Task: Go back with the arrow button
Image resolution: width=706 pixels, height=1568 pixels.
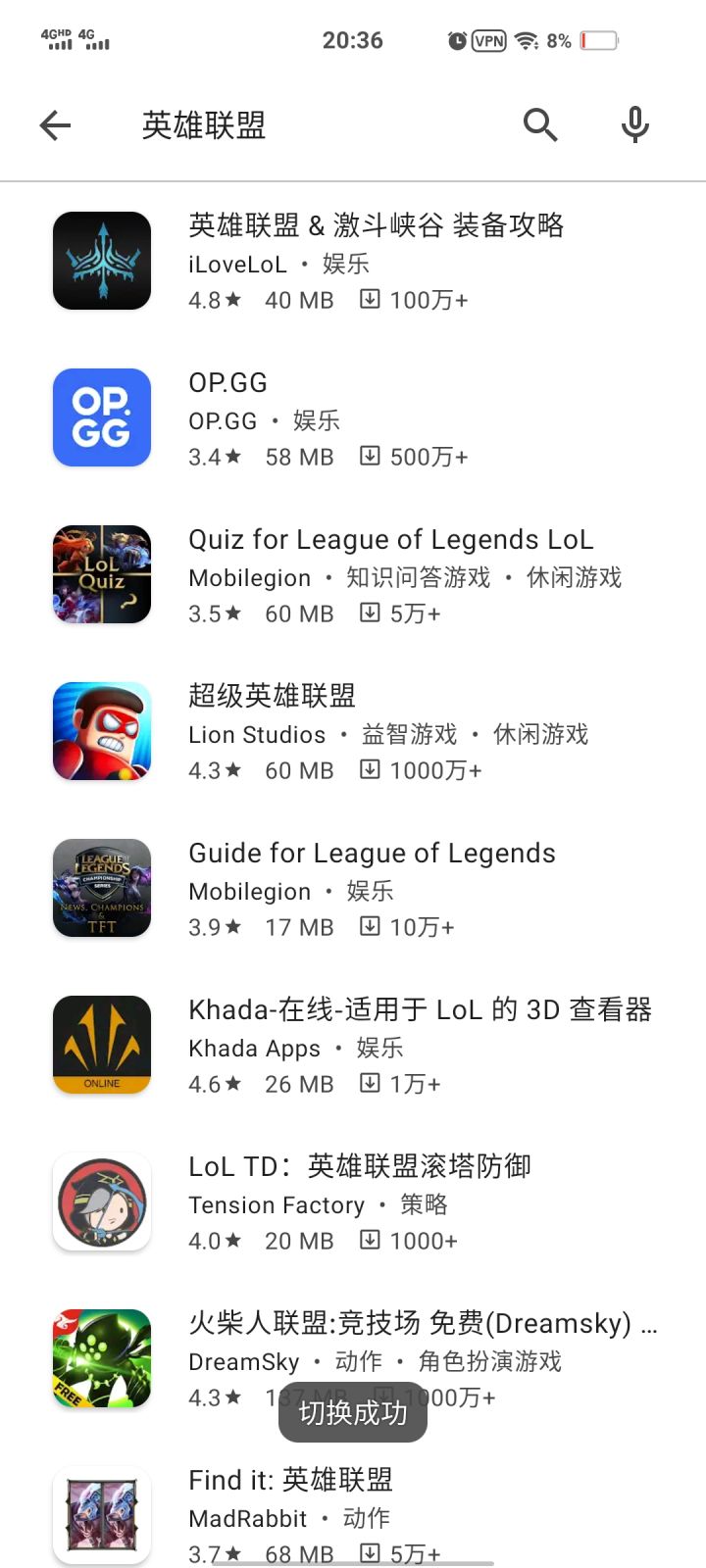Action: 55,125
